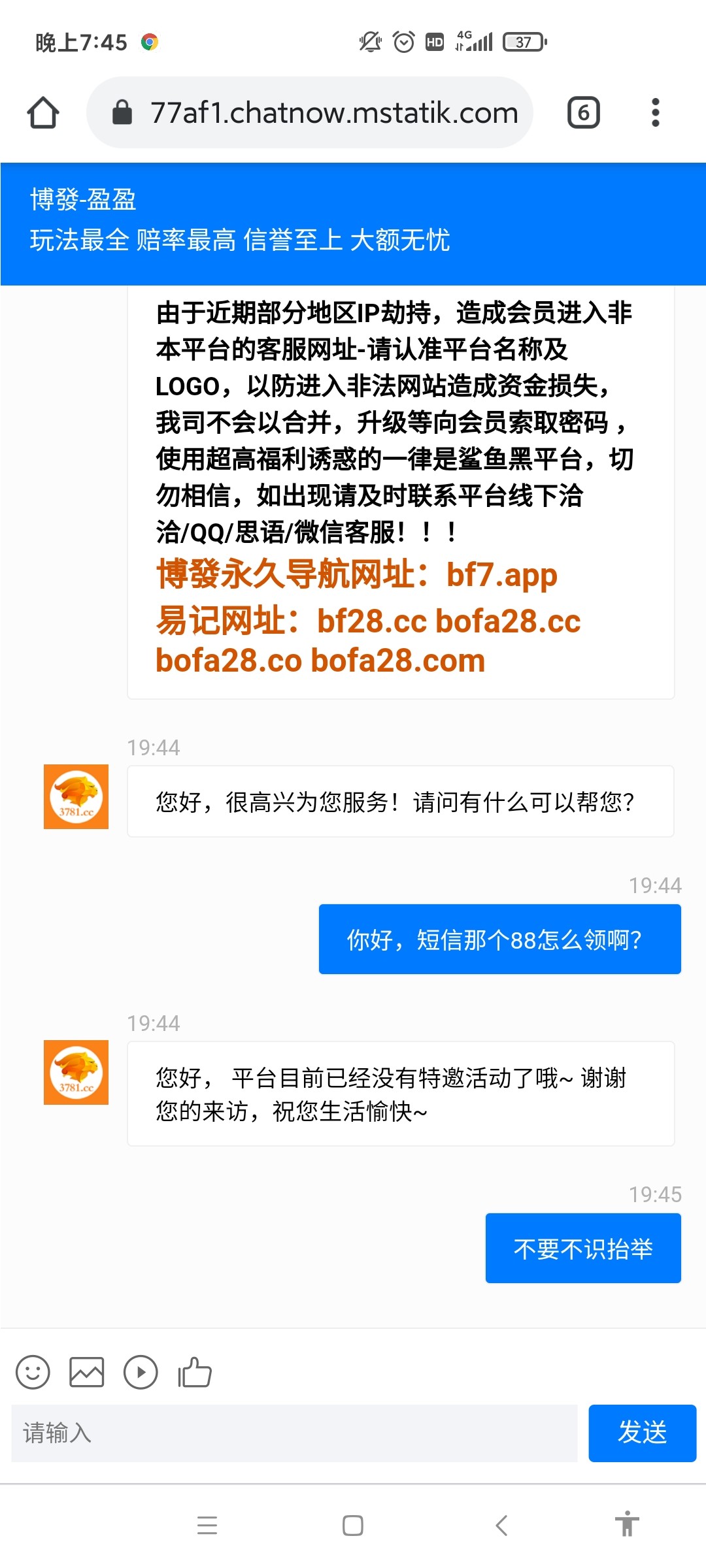Toggle silent mode icon in status bar

370,42
